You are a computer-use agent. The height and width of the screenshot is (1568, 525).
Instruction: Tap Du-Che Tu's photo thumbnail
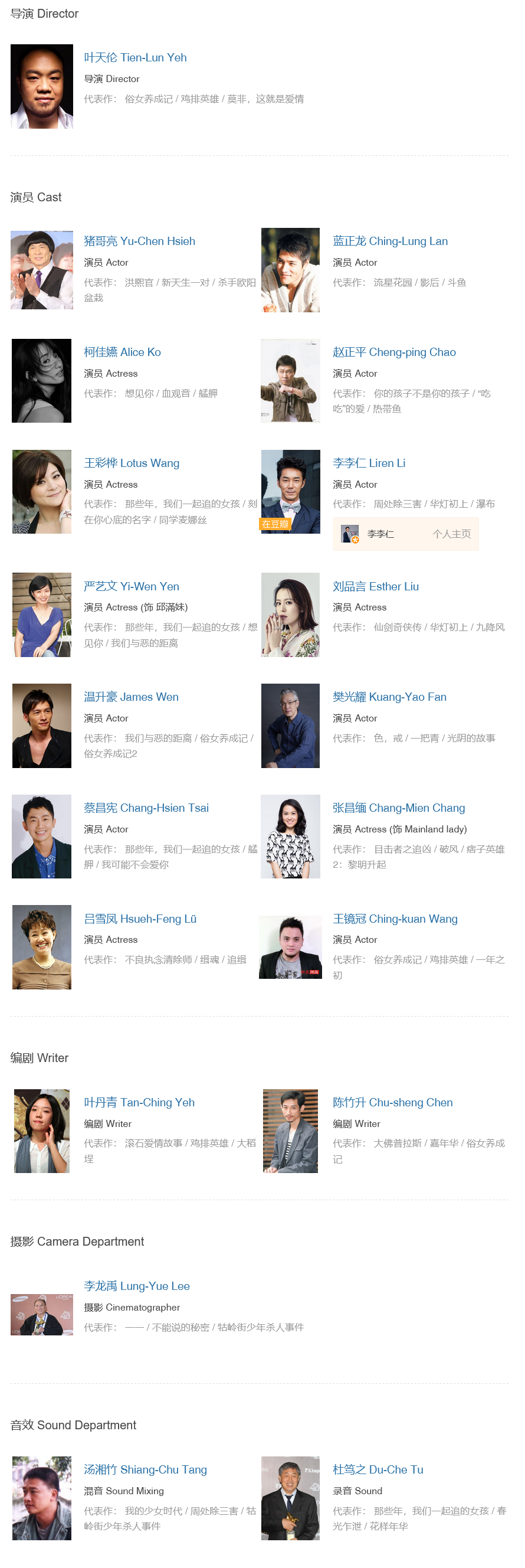[290, 1498]
